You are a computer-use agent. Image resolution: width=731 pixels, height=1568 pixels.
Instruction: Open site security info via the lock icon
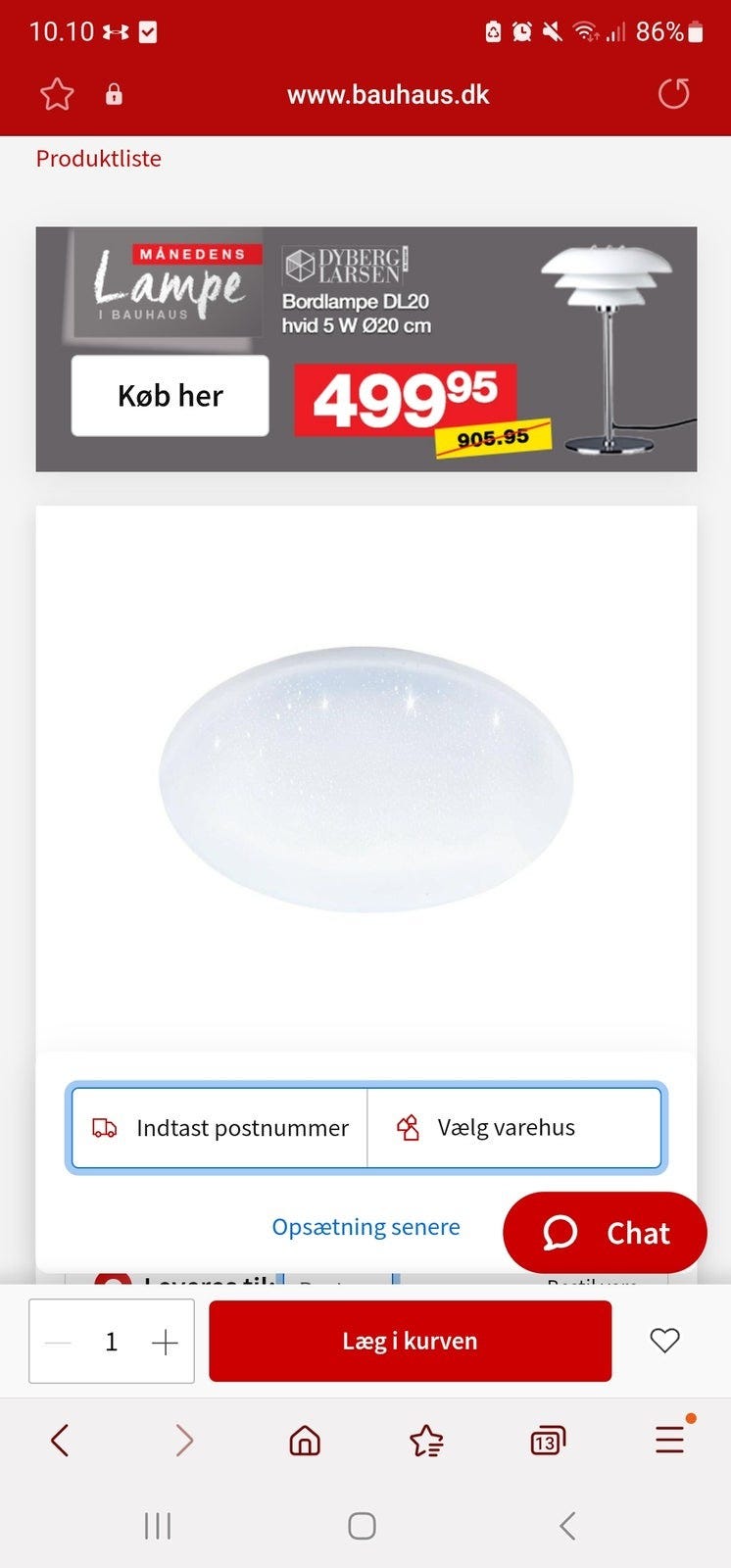click(x=115, y=94)
